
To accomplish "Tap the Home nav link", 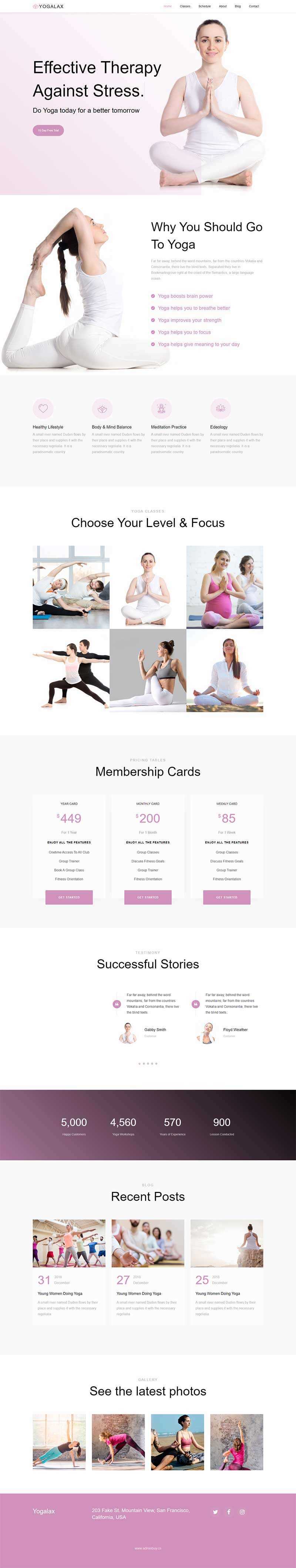I will pyautogui.click(x=167, y=6).
